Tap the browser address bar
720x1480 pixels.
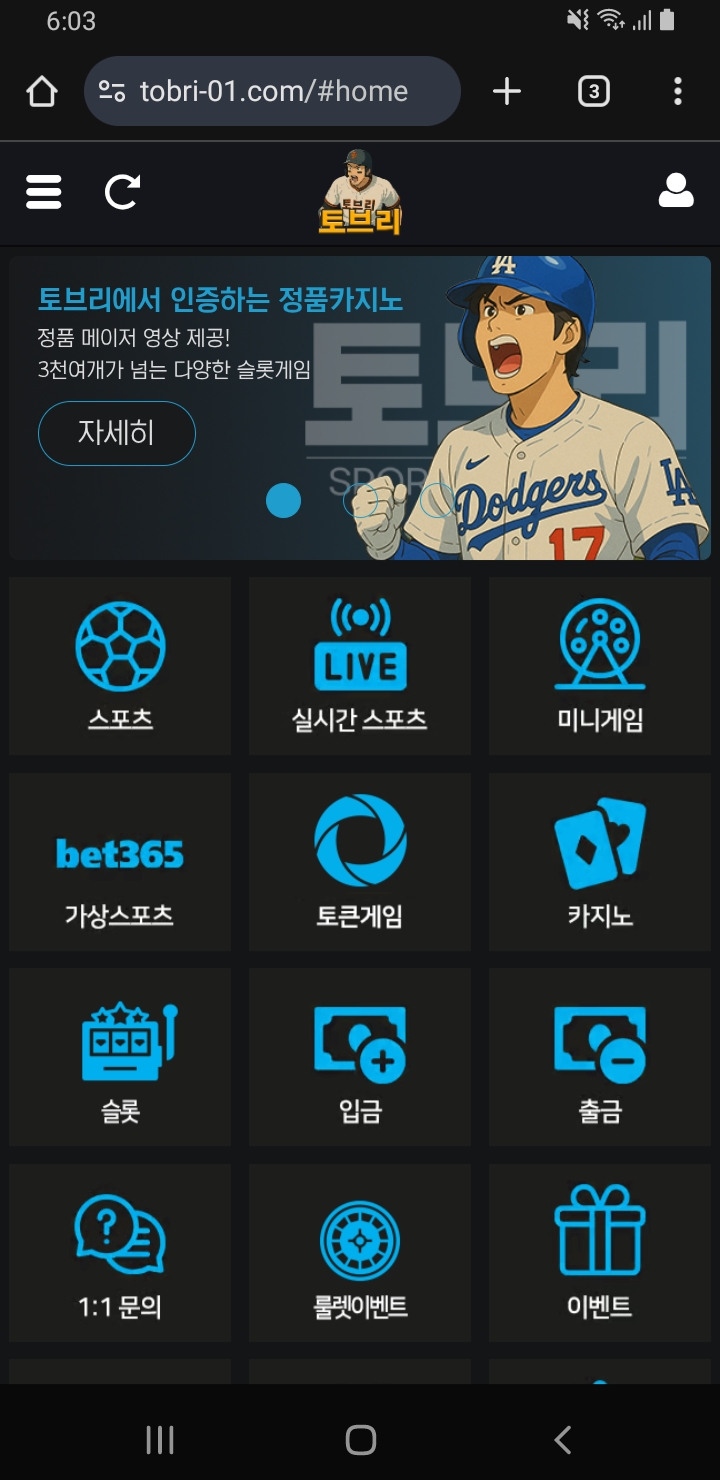coord(272,92)
